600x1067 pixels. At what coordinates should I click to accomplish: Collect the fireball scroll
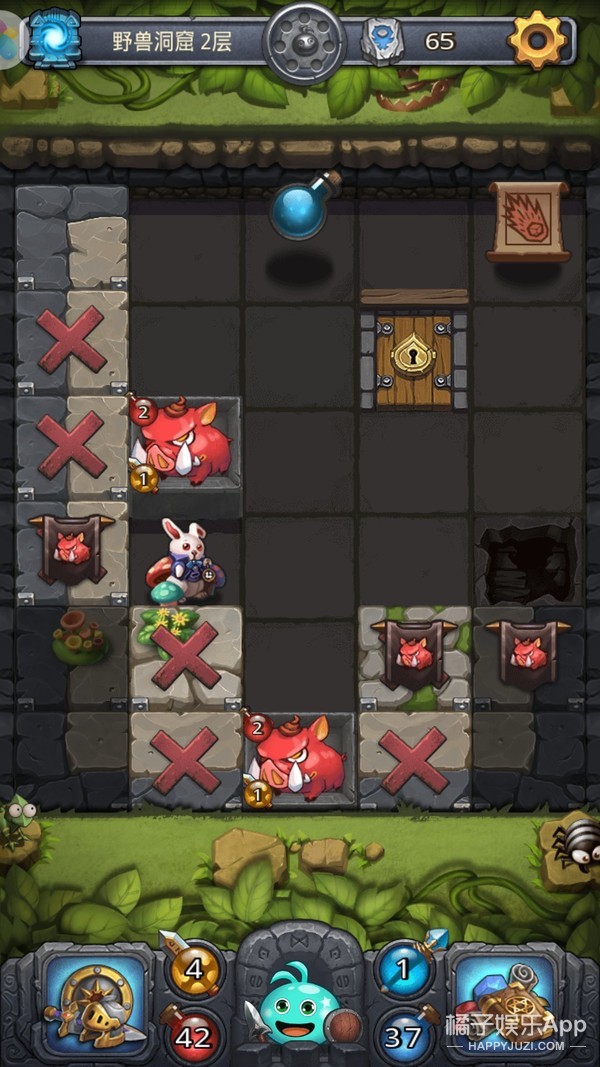click(x=528, y=221)
